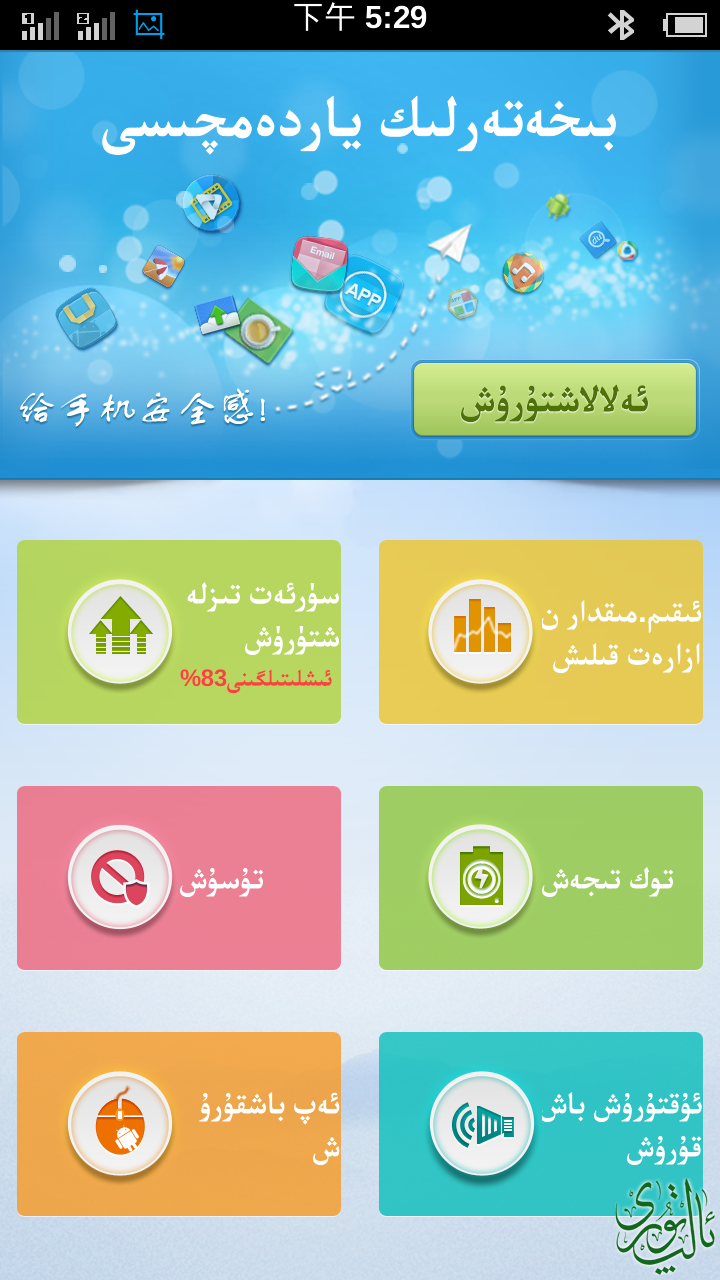720x1280 pixels.
Task: Open the pink blocking shield card
Action: pyautogui.click(x=179, y=878)
